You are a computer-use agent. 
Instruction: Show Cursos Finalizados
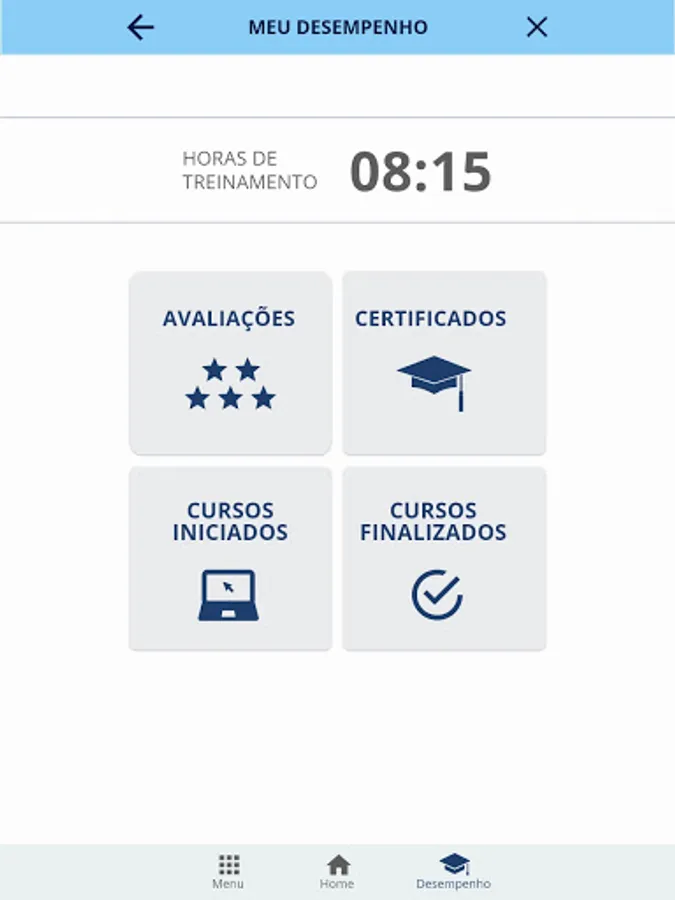[444, 559]
